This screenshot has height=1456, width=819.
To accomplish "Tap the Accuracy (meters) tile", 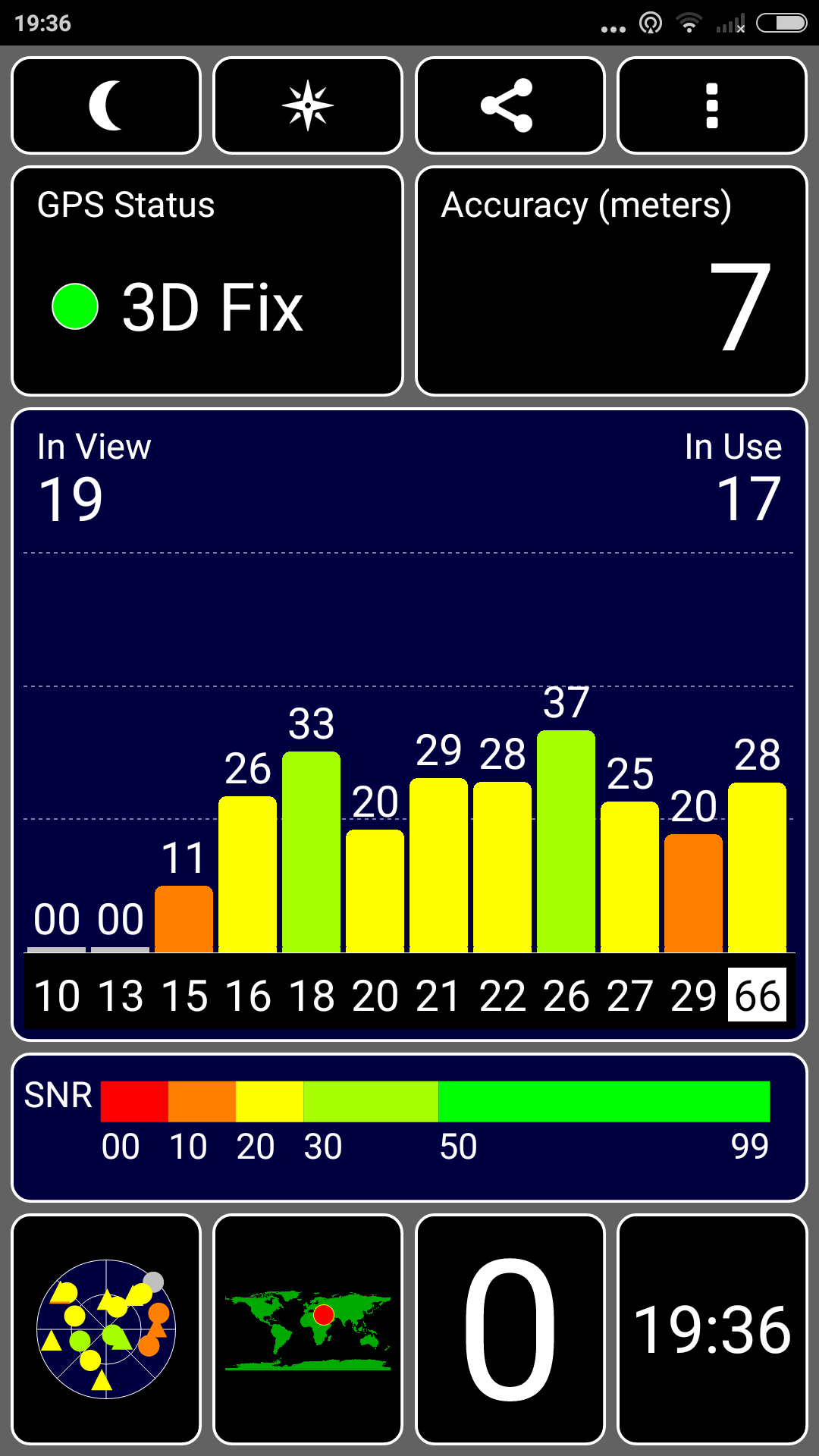I will 611,281.
